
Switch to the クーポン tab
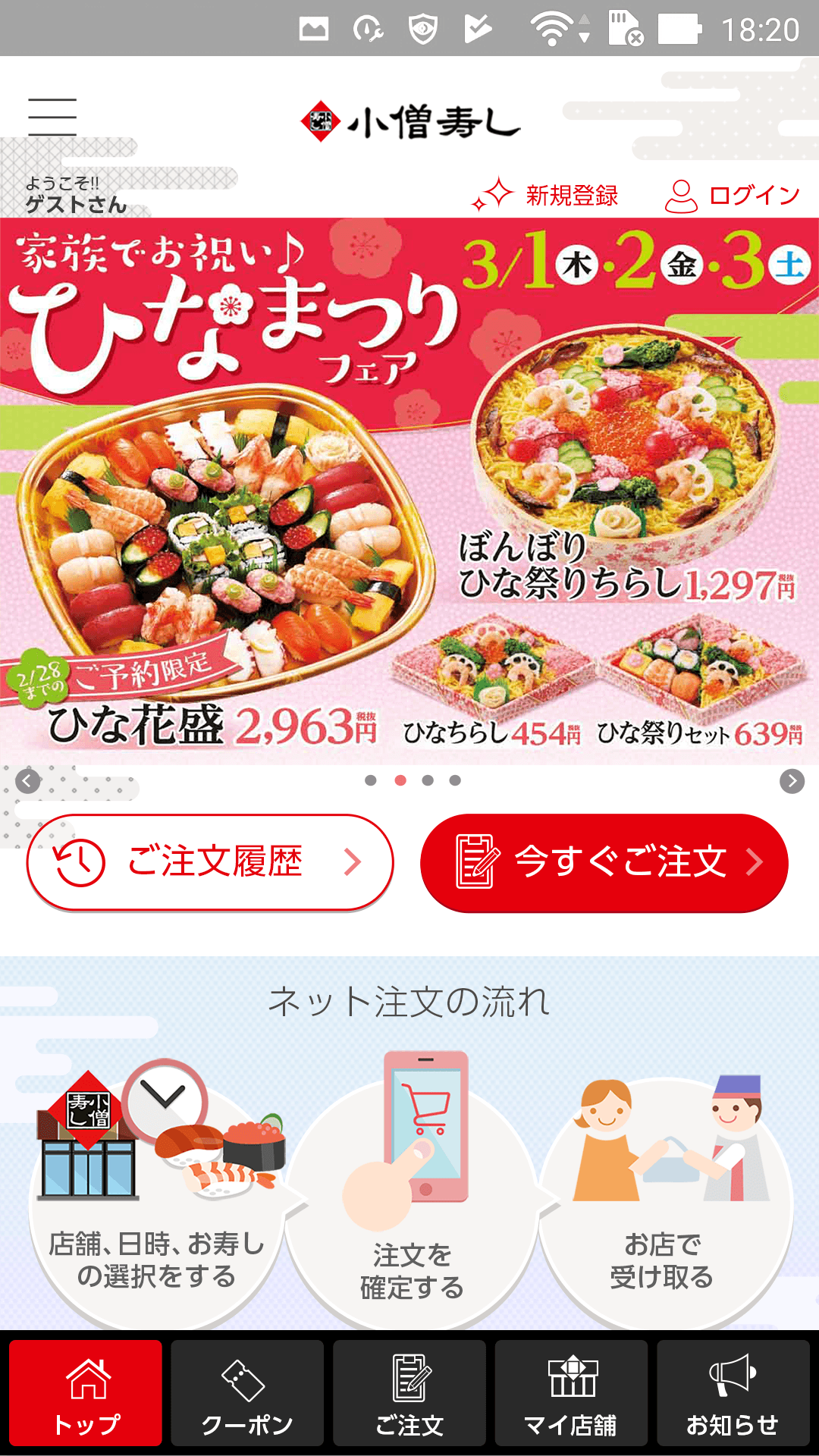pos(247,1393)
